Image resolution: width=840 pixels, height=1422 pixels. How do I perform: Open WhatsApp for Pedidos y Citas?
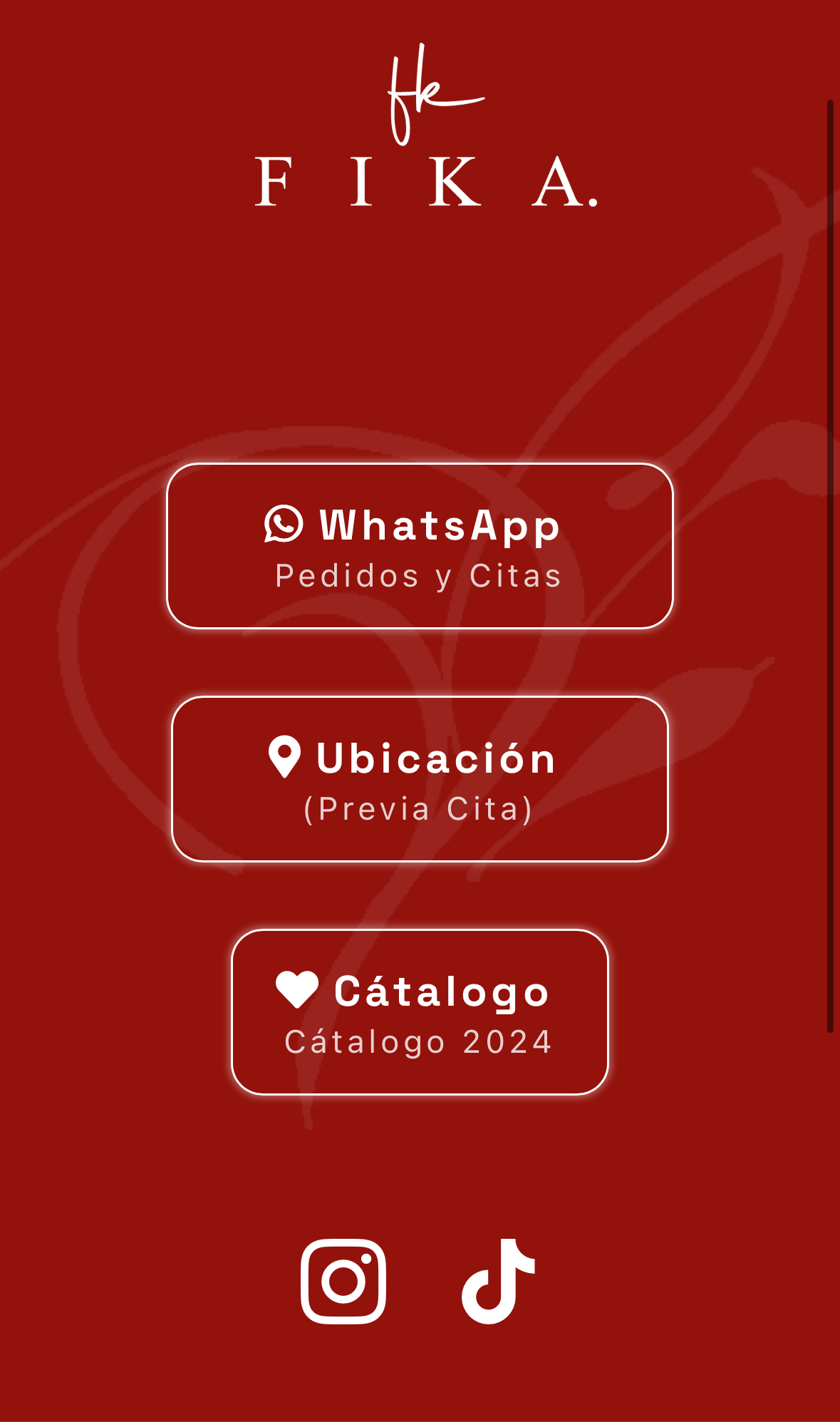coord(420,546)
